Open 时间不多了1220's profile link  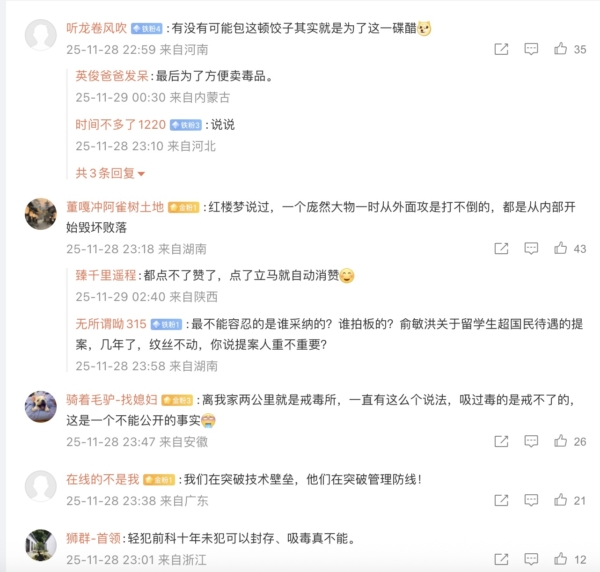(120, 124)
